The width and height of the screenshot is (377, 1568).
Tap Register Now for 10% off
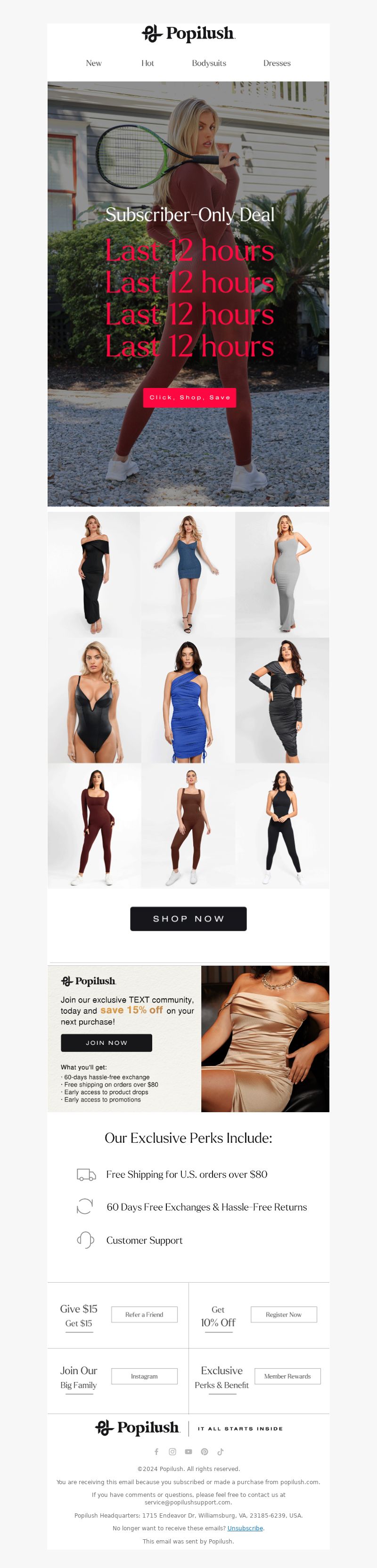tap(283, 1314)
